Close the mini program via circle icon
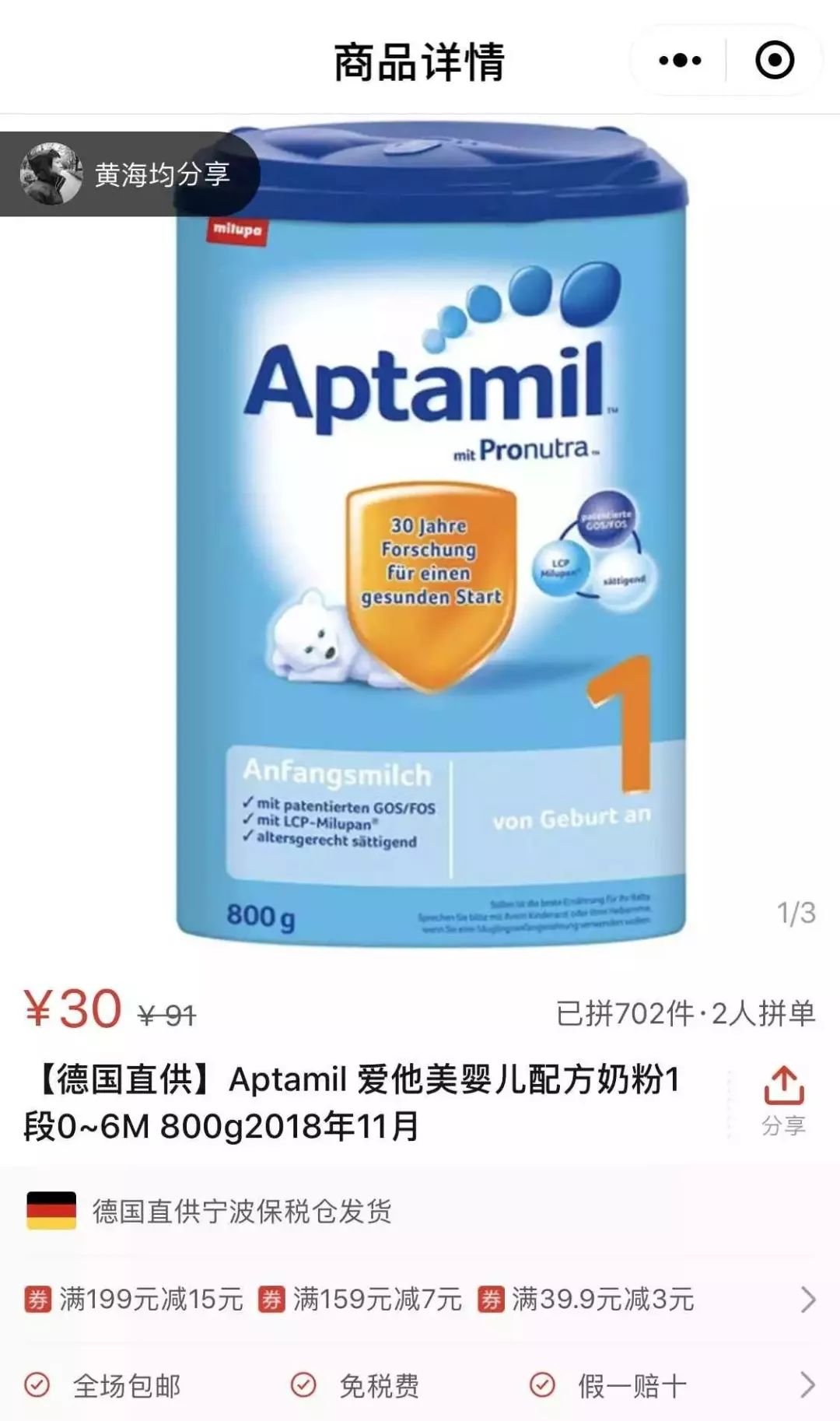The image size is (840, 1421). pos(775,61)
